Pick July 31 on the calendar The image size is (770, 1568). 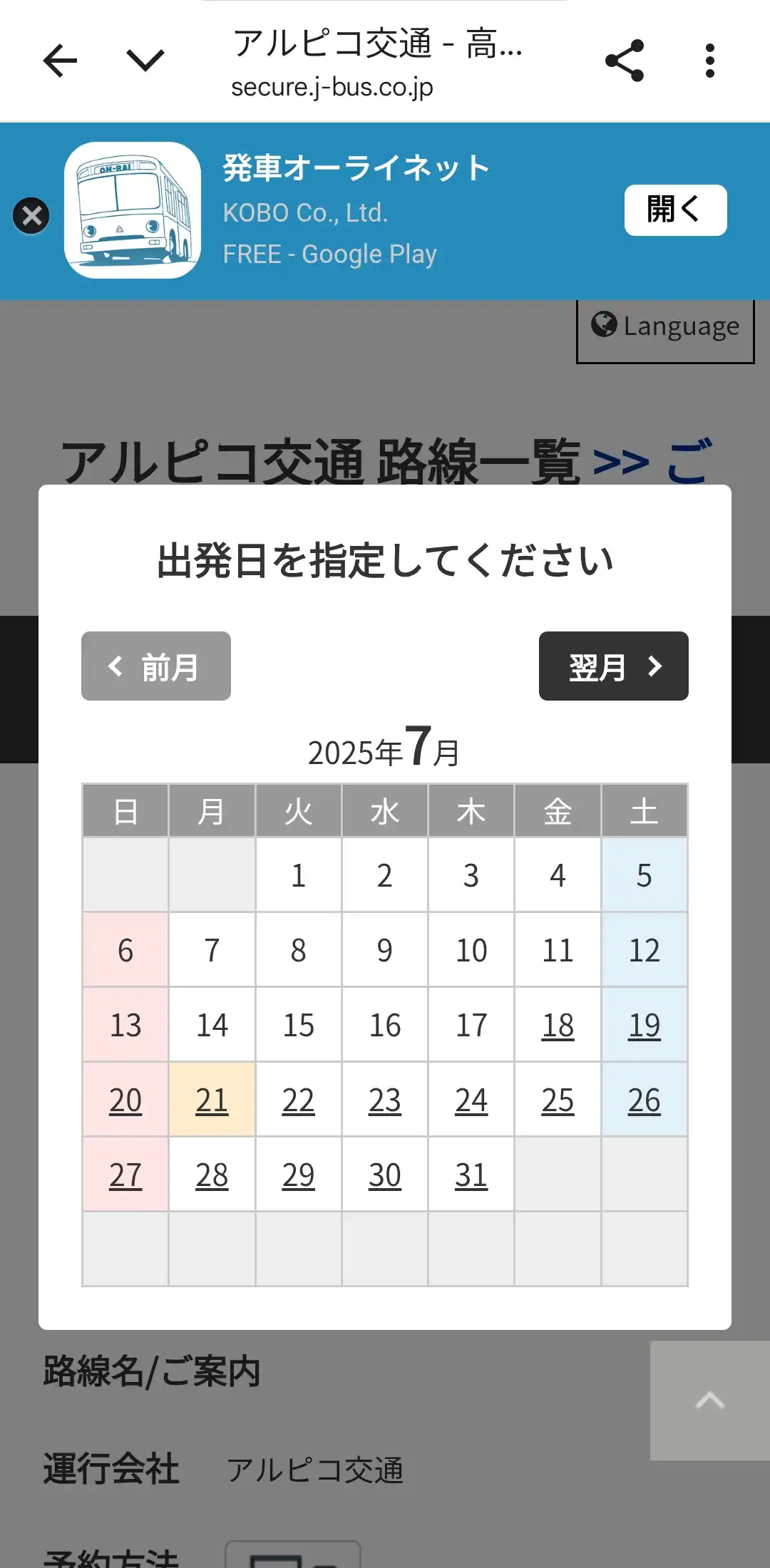click(x=471, y=1175)
